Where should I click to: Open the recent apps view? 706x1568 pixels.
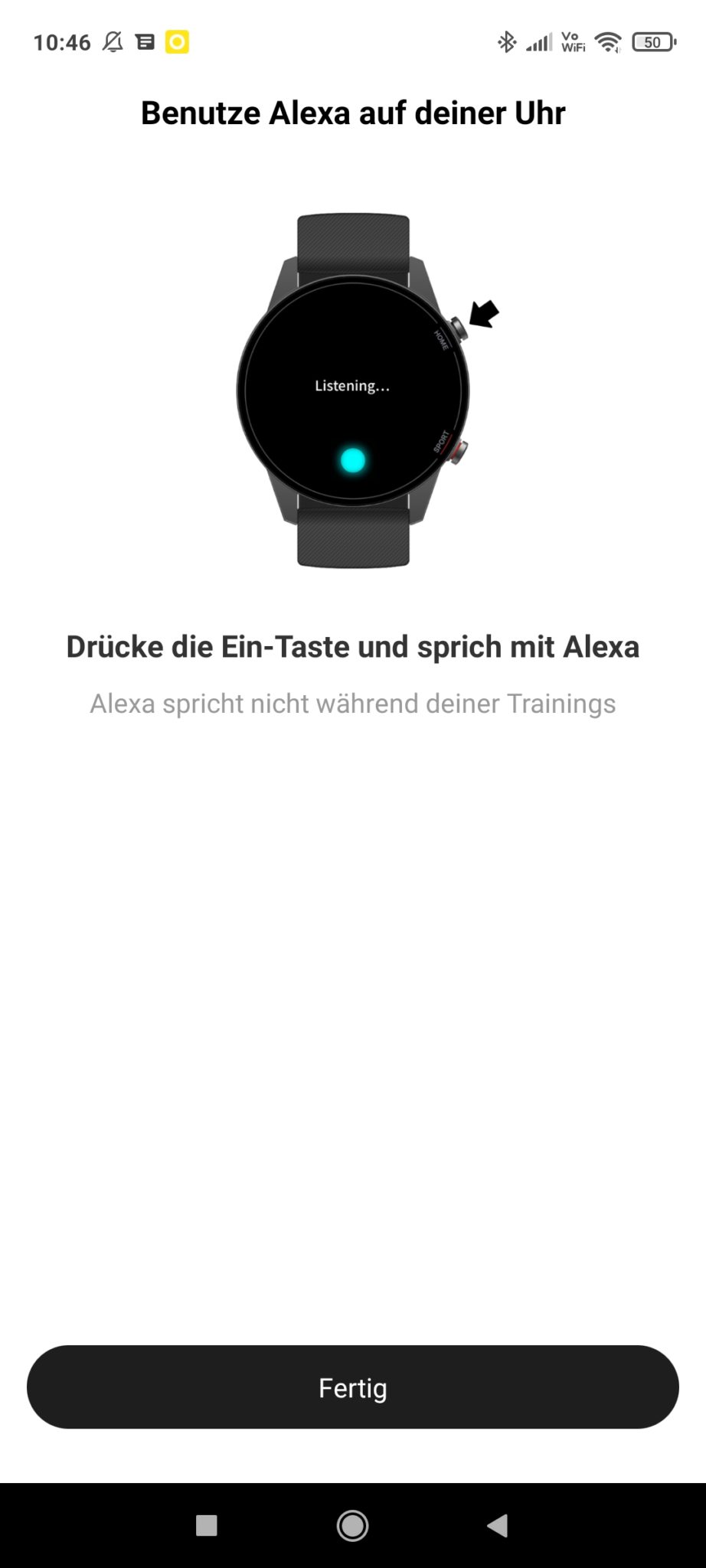(x=207, y=1525)
